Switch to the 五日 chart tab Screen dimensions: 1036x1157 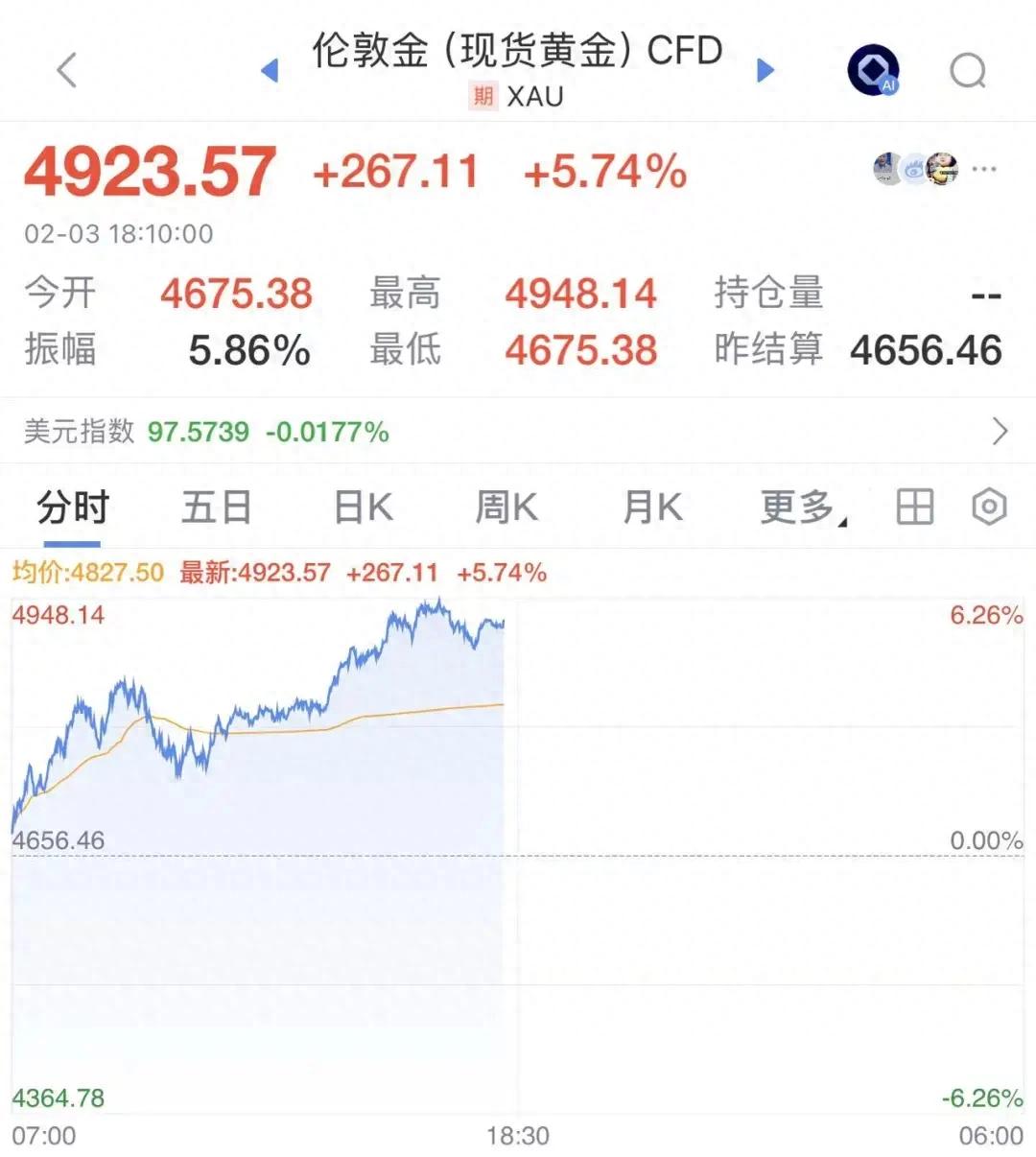(x=217, y=507)
